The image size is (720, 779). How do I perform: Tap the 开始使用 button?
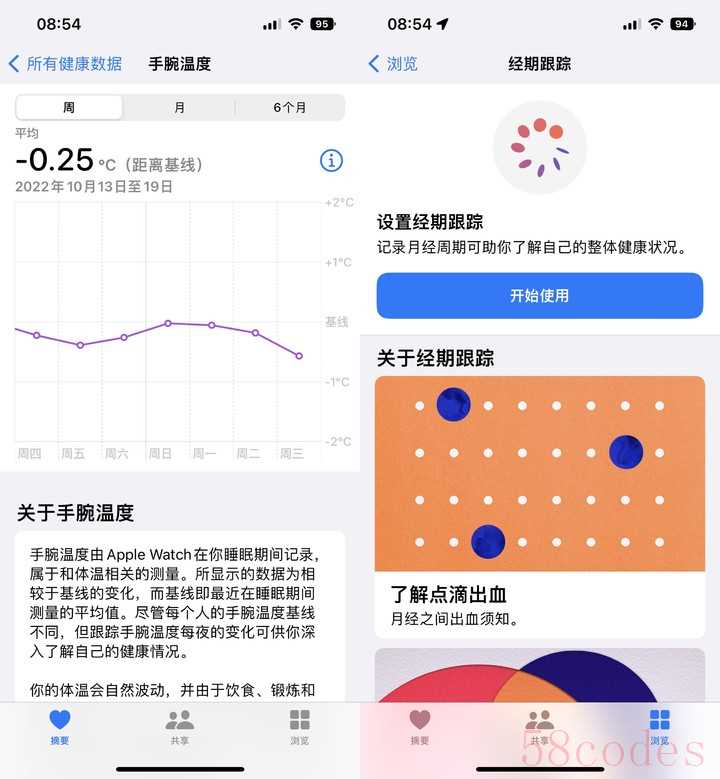coord(540,296)
